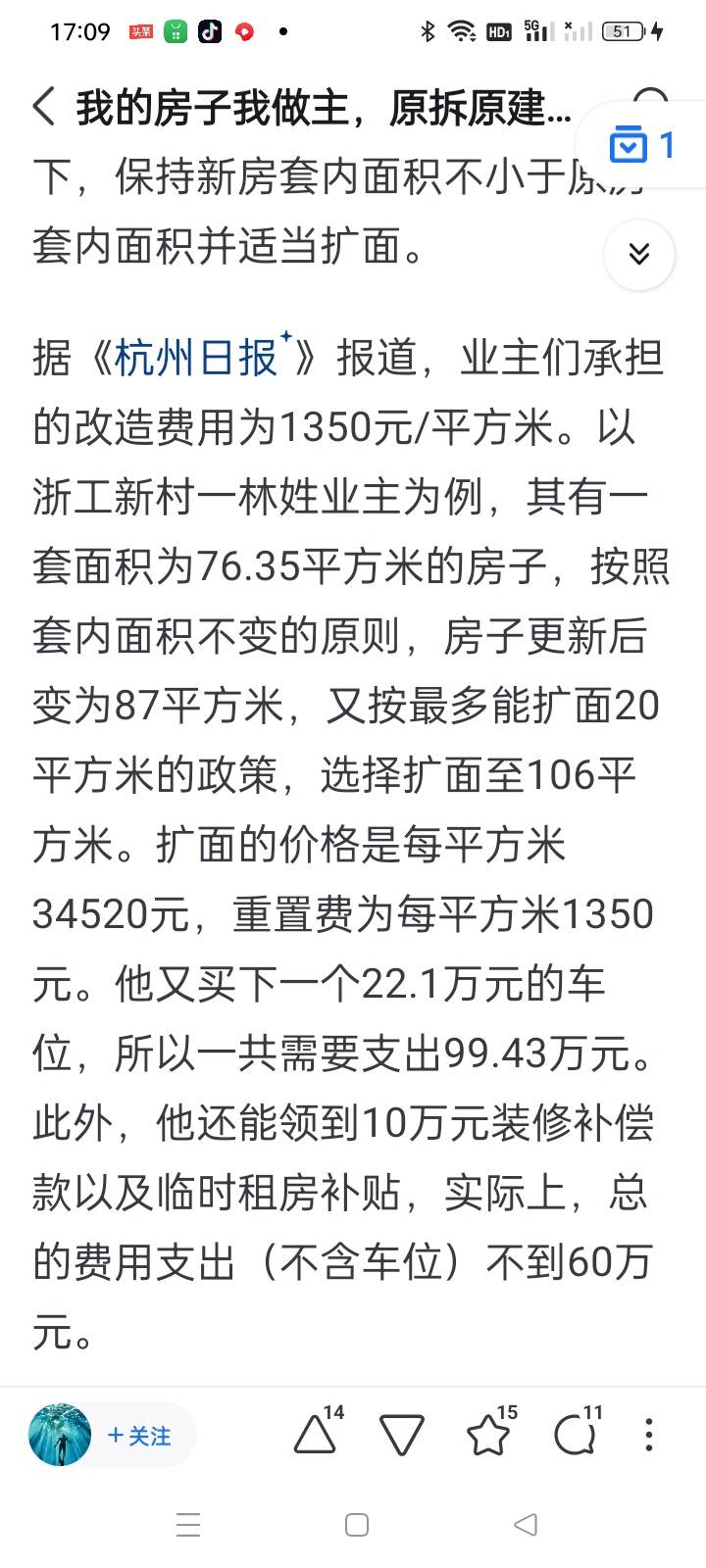Go back using the top-left arrow
Screen dimensions: 706x1568
point(44,107)
